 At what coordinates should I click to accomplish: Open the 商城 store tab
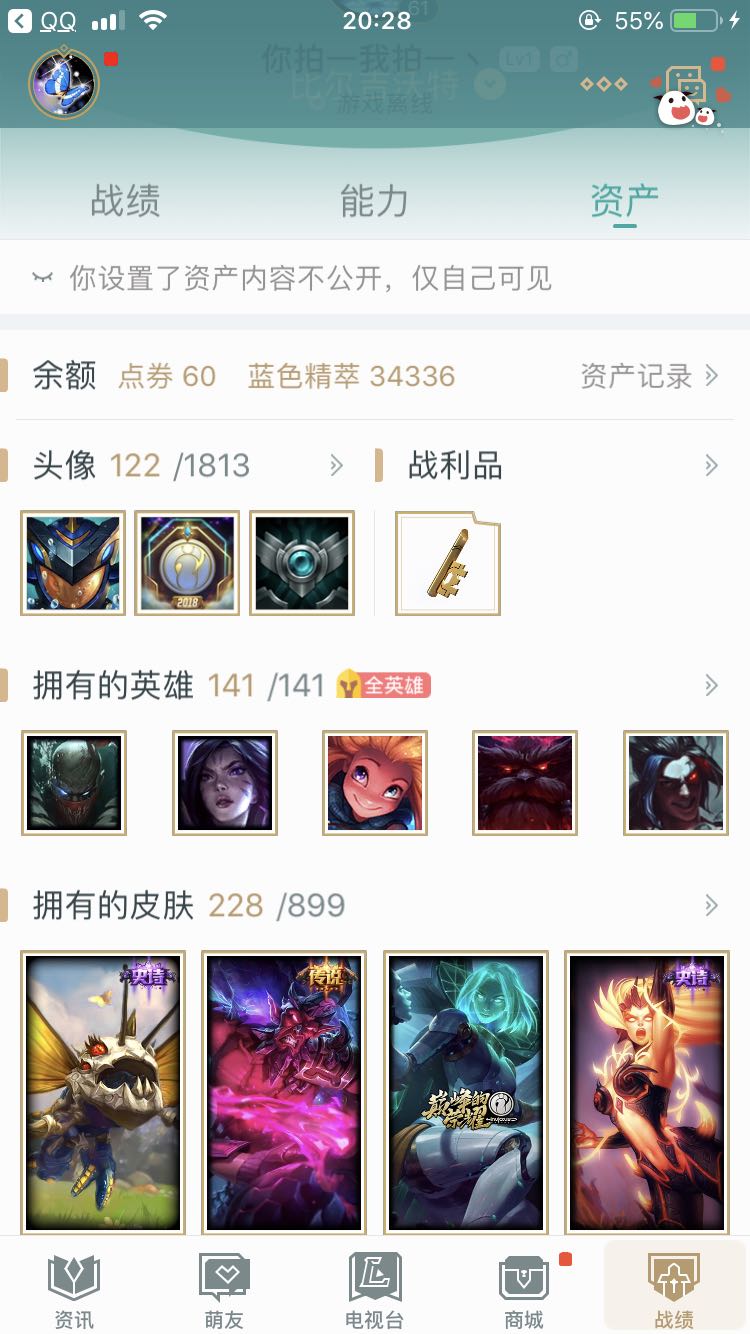coord(524,1291)
